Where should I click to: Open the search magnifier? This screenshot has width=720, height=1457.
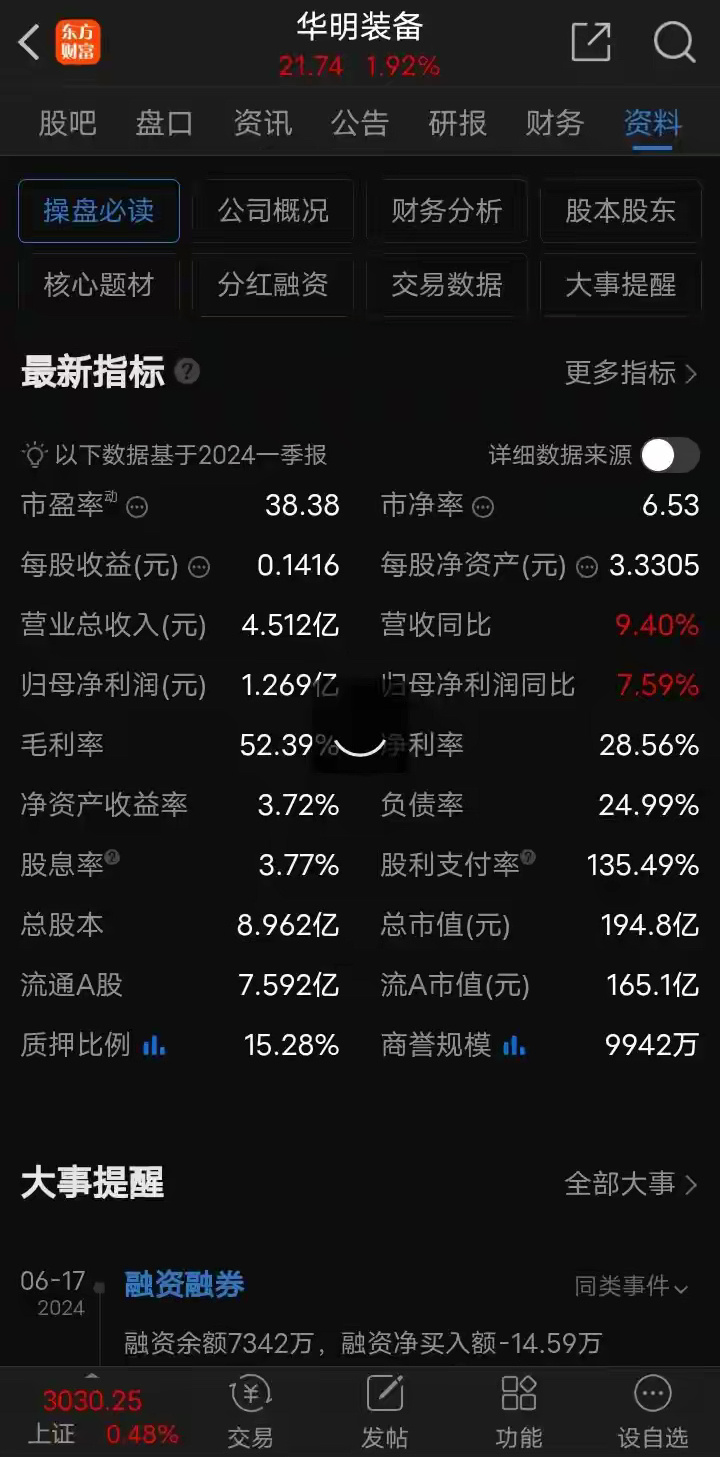674,42
